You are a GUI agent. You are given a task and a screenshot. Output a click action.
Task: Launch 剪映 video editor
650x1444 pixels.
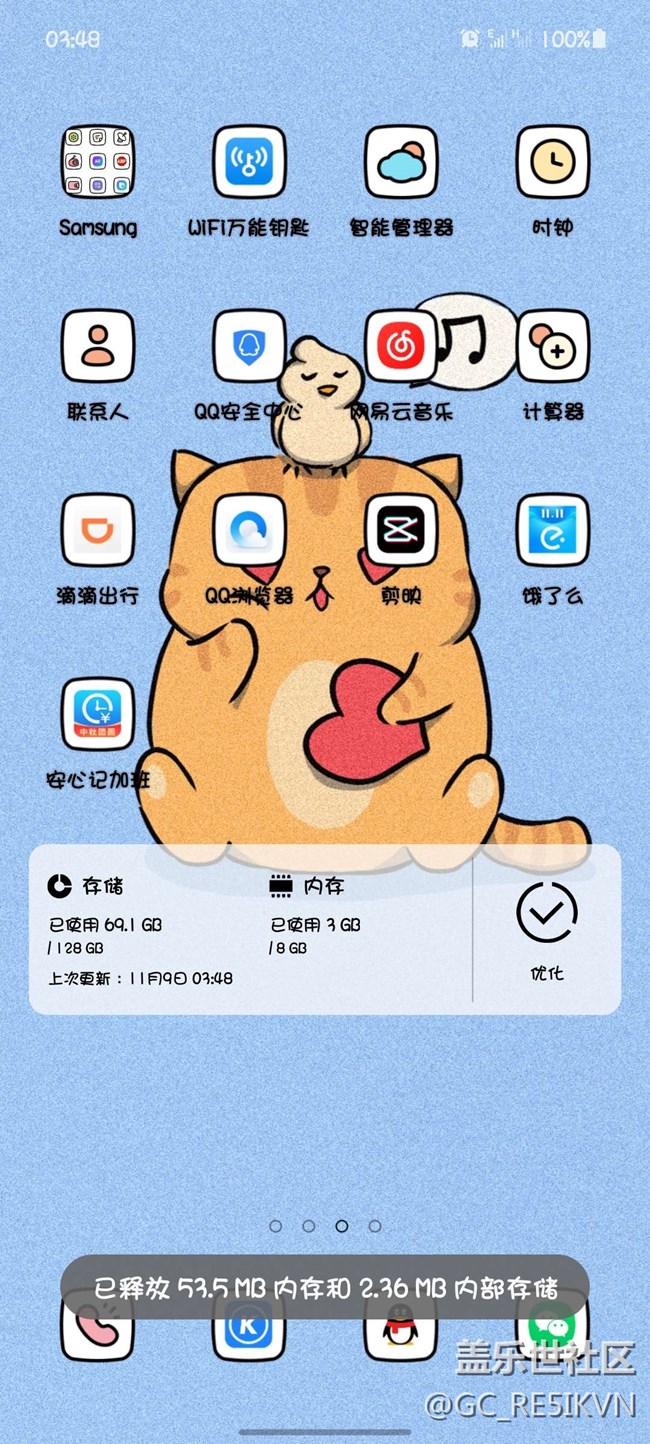pos(401,530)
